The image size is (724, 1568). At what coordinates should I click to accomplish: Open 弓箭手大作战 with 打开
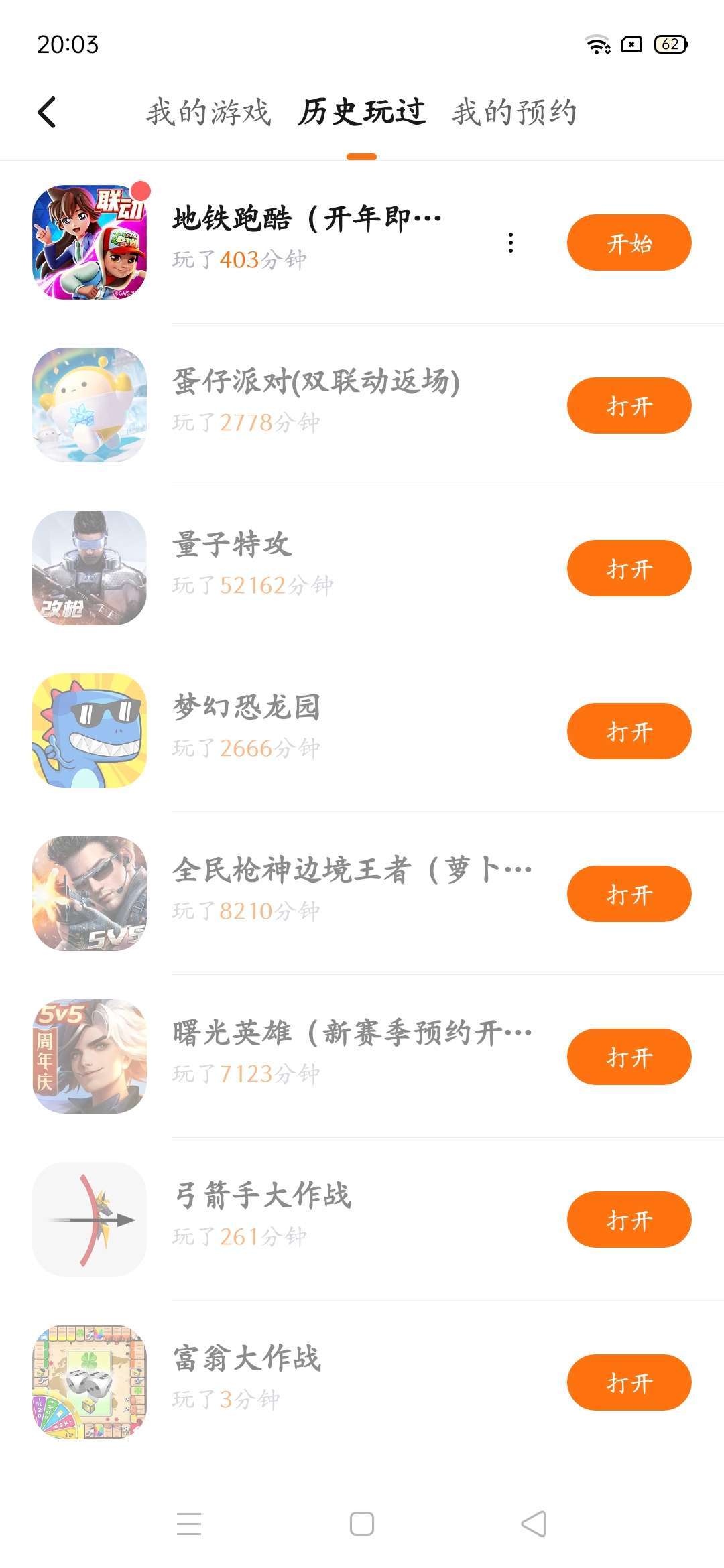pyautogui.click(x=629, y=1220)
